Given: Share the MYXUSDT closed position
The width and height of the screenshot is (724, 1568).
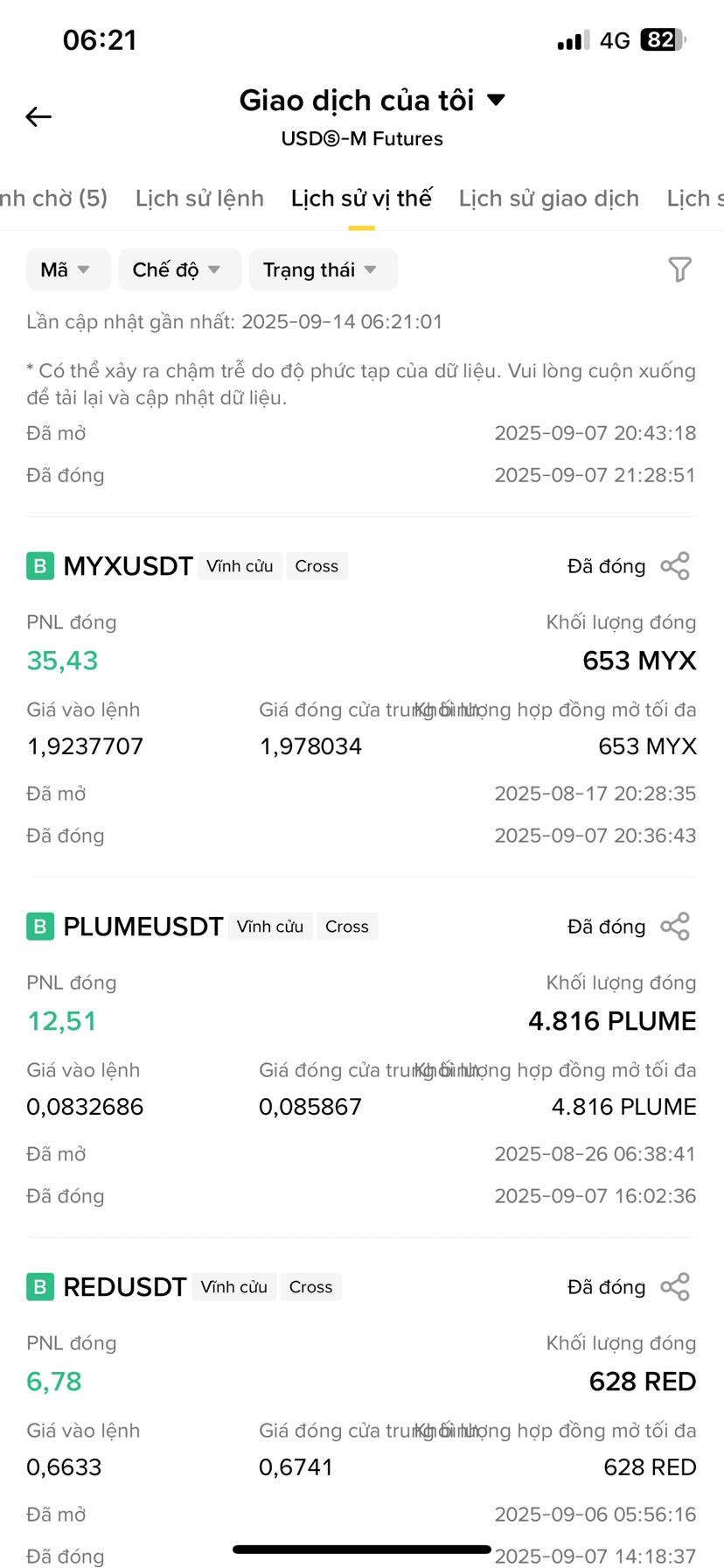Looking at the screenshot, I should (x=675, y=566).
